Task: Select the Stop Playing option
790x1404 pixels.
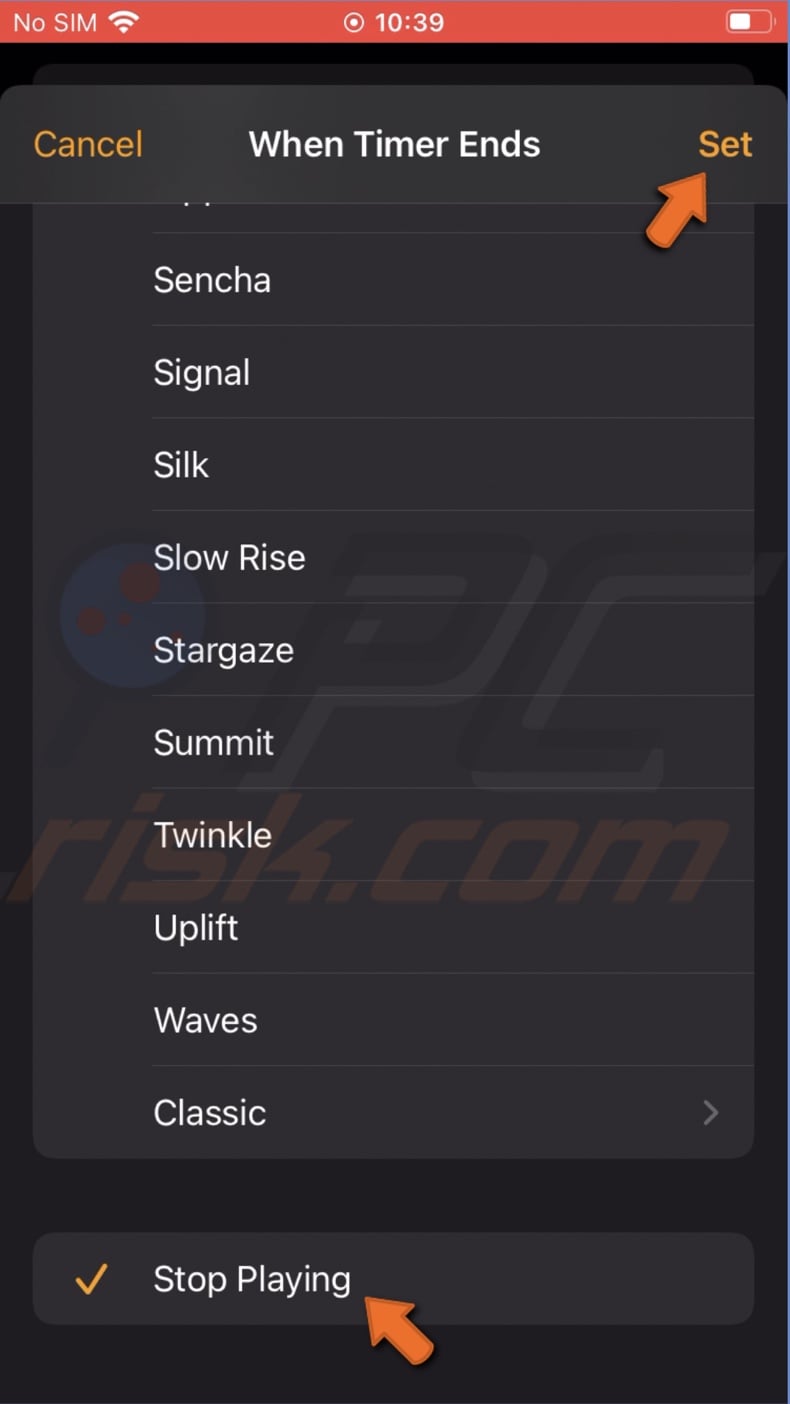Action: pyautogui.click(x=251, y=1279)
